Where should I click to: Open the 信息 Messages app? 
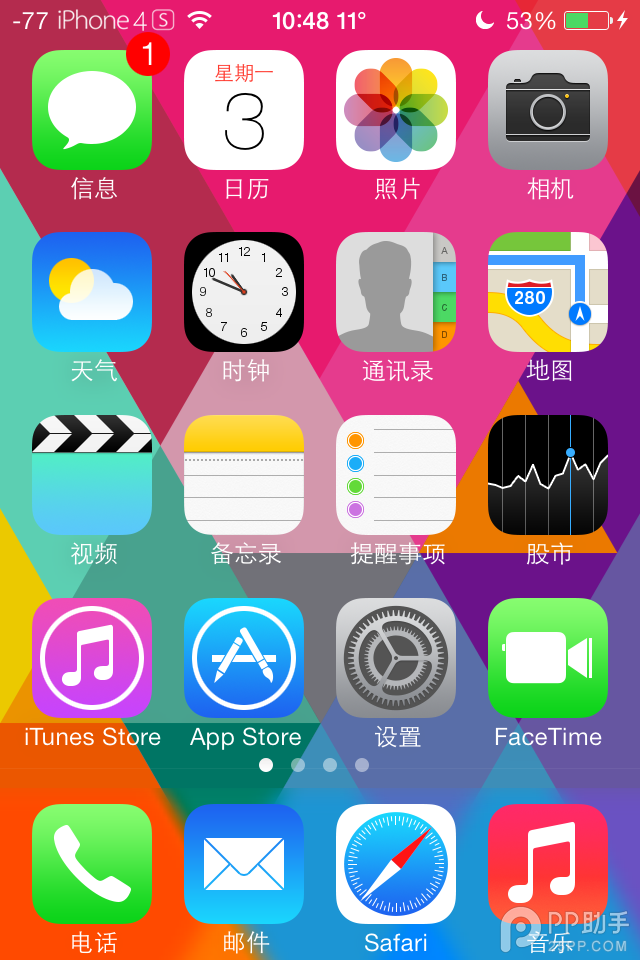pyautogui.click(x=92, y=110)
